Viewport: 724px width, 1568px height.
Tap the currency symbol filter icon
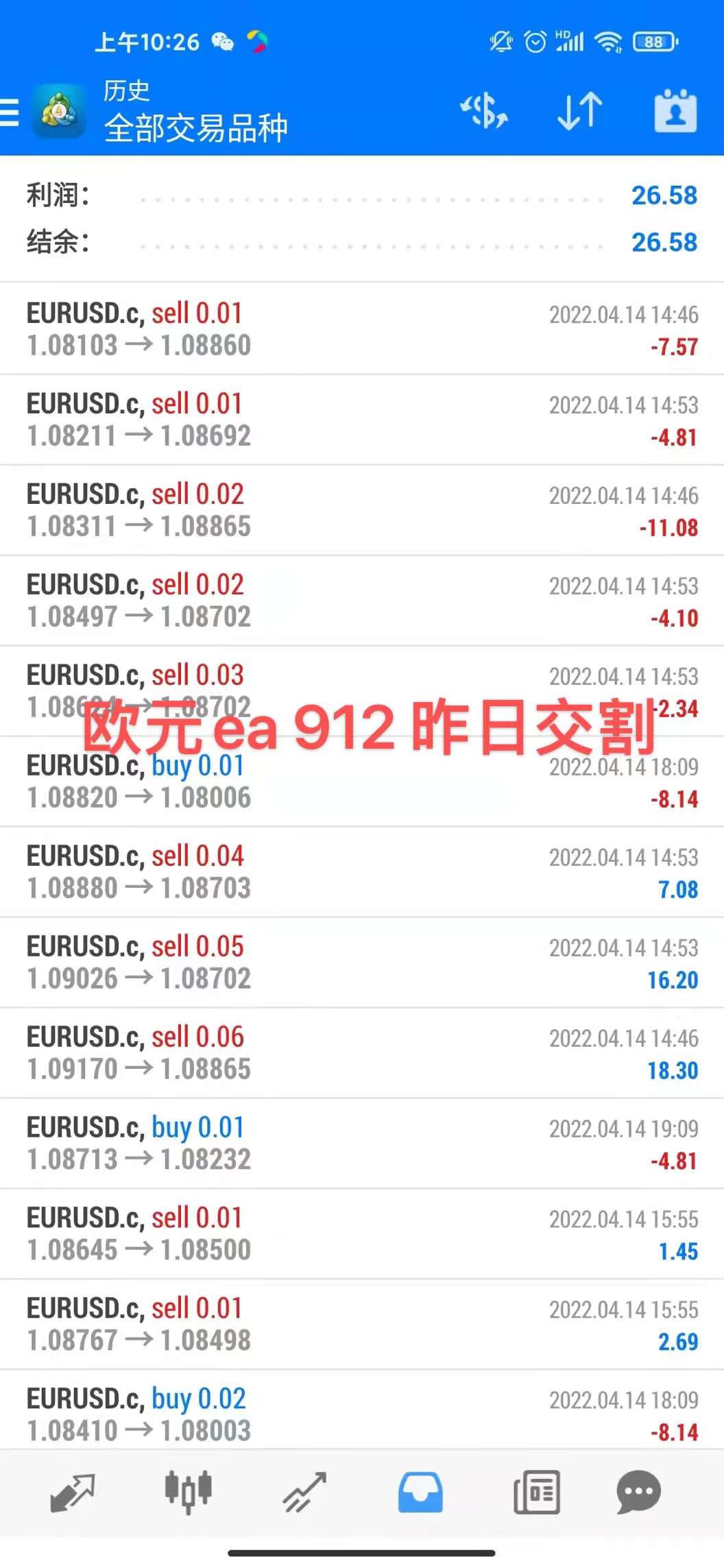point(483,112)
